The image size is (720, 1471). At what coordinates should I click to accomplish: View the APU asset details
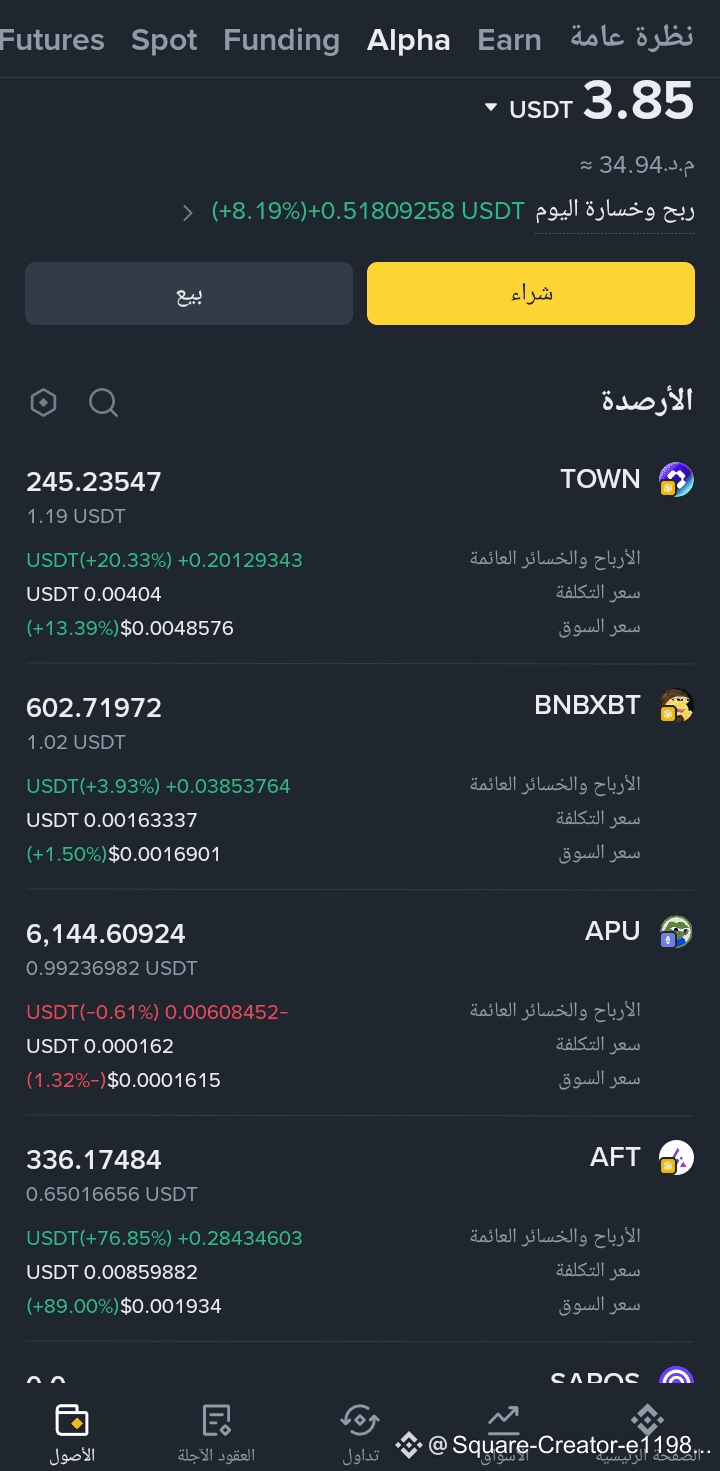360,1004
